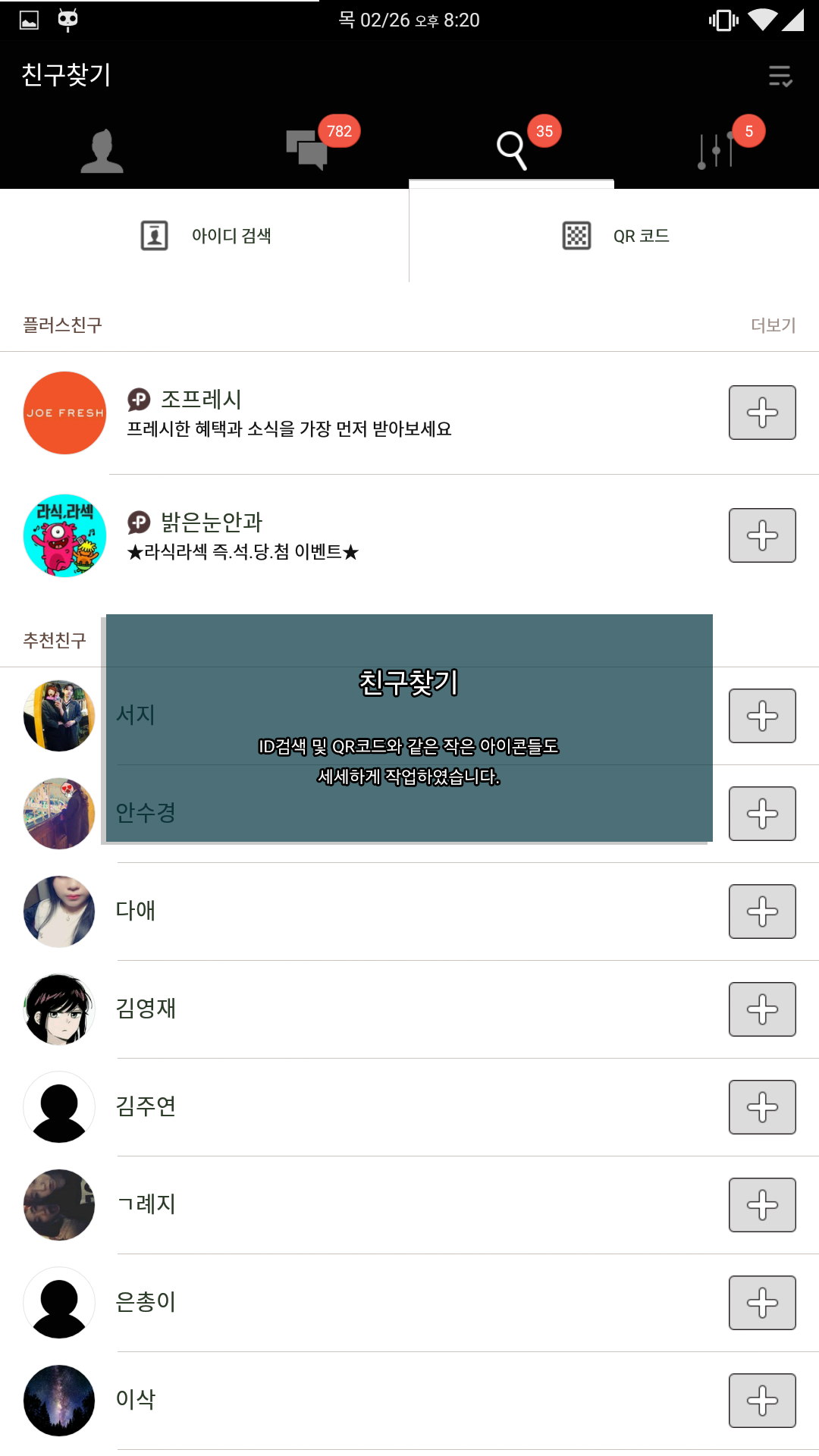Add recommended friend 은총이
The width and height of the screenshot is (819, 1456).
(762, 1303)
